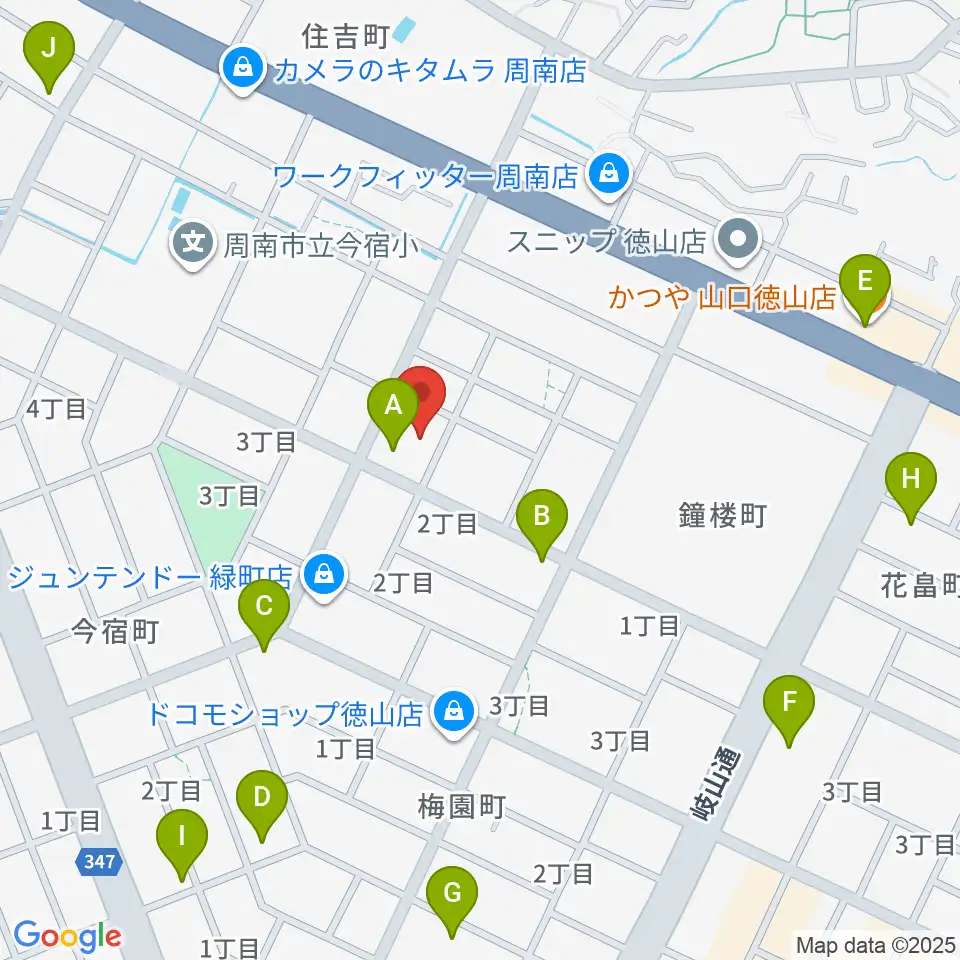Select the green marker labeled J
The height and width of the screenshot is (960, 960).
(x=49, y=56)
